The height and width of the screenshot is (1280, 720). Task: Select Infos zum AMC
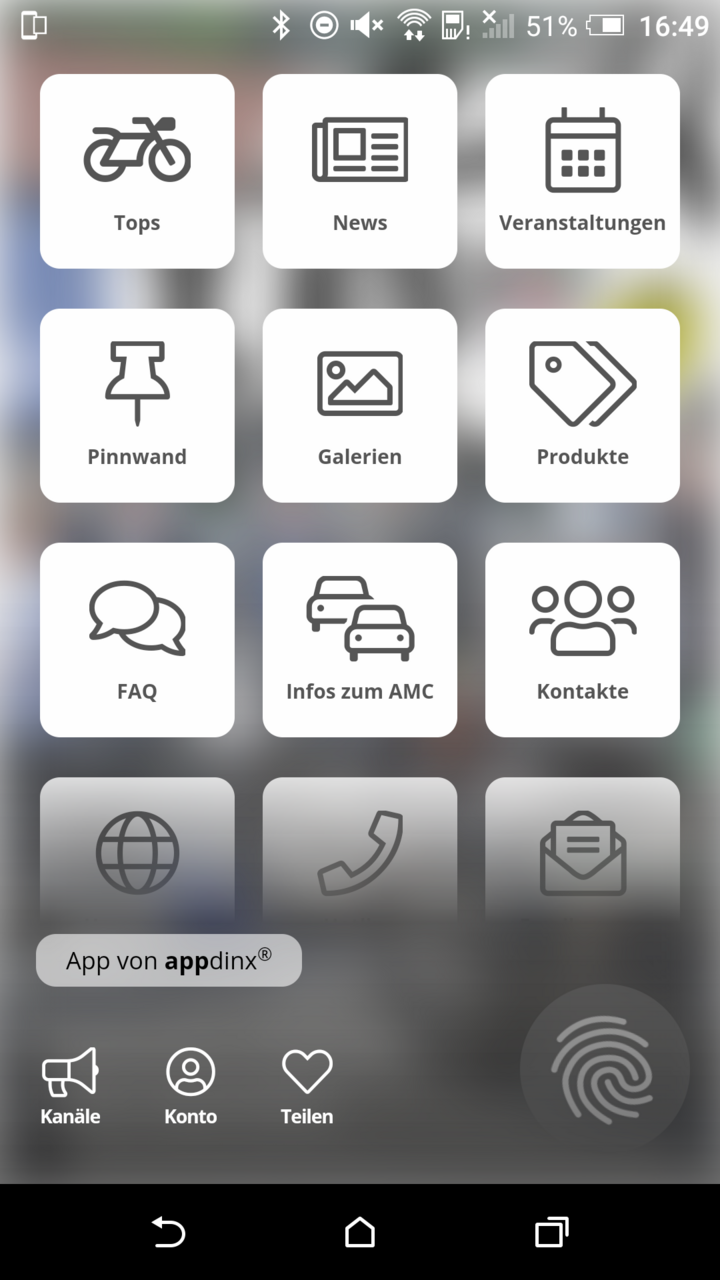[x=360, y=640]
